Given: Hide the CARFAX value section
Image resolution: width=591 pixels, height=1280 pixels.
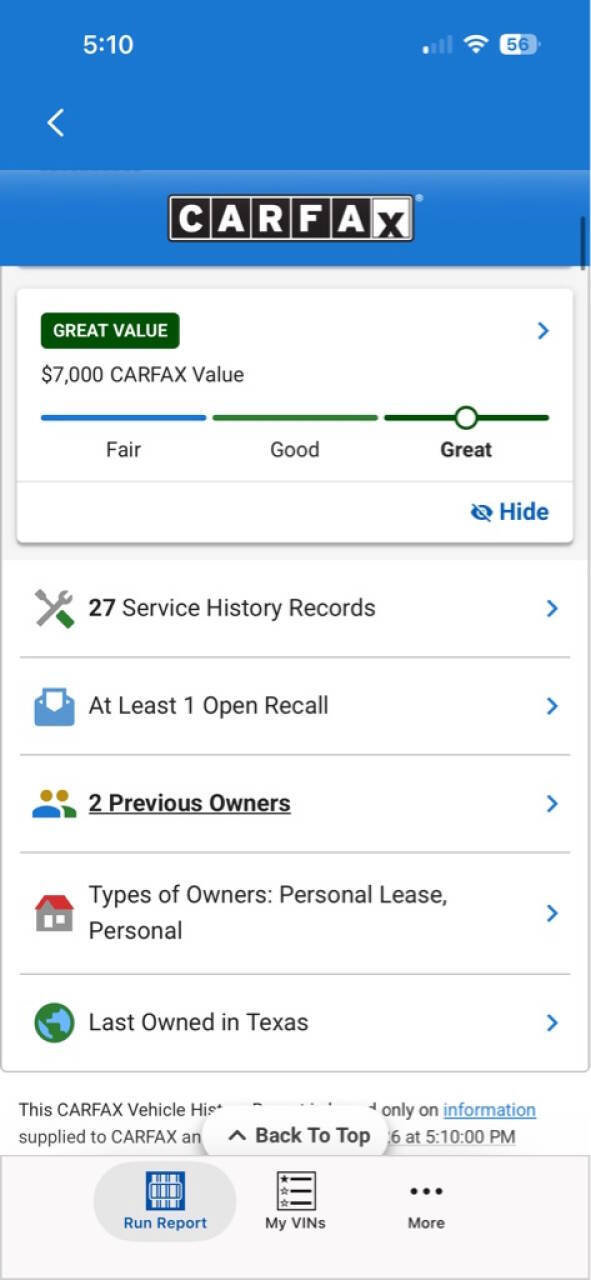Looking at the screenshot, I should pos(509,512).
